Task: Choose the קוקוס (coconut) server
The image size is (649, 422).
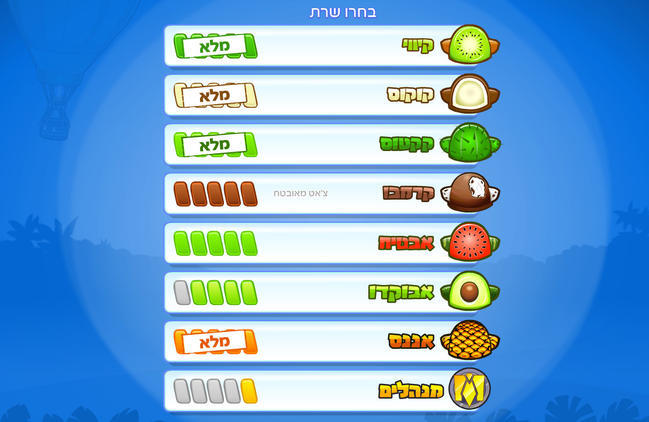Action: click(x=330, y=95)
